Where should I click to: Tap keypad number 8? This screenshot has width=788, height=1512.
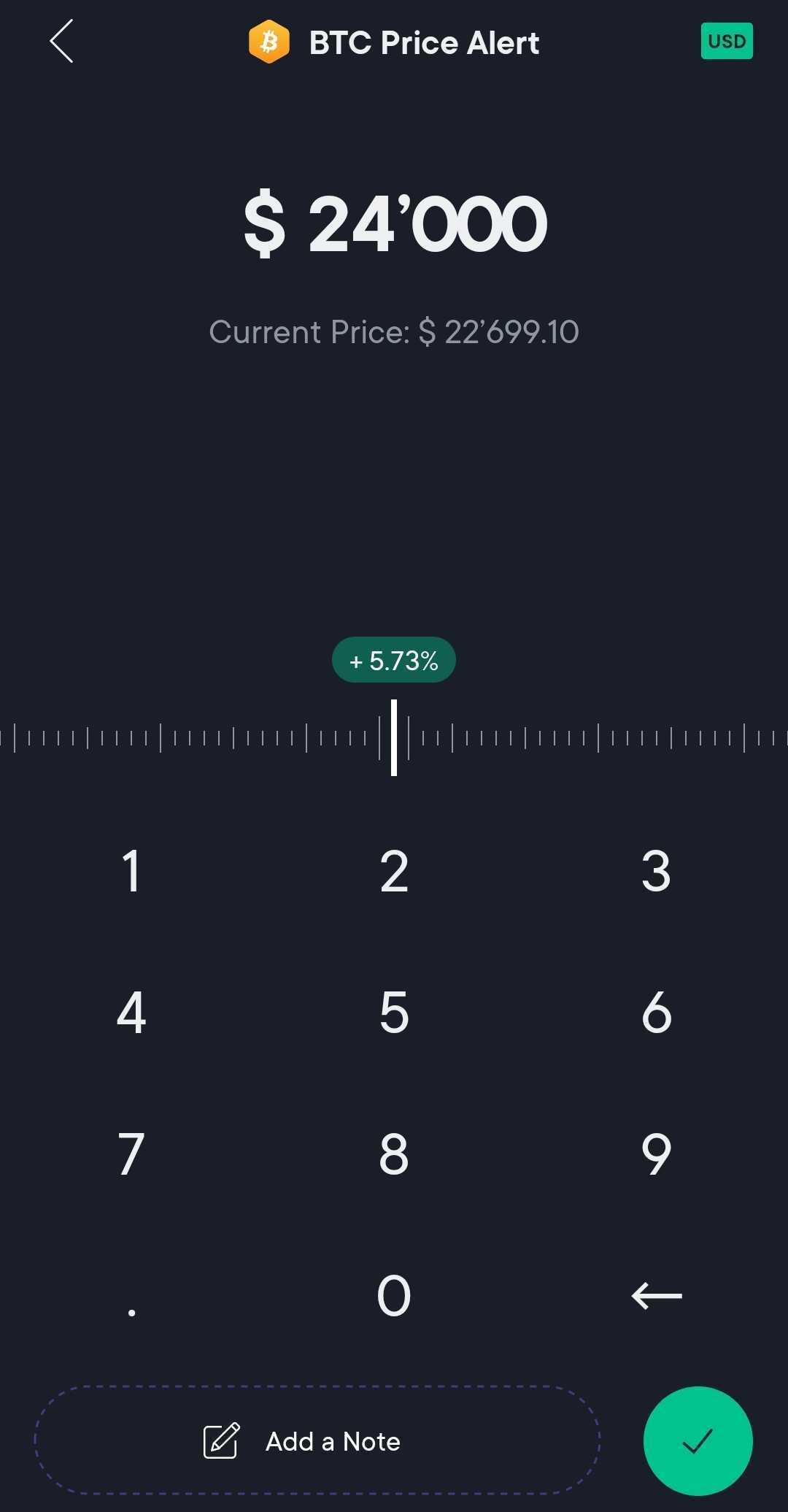(394, 1154)
